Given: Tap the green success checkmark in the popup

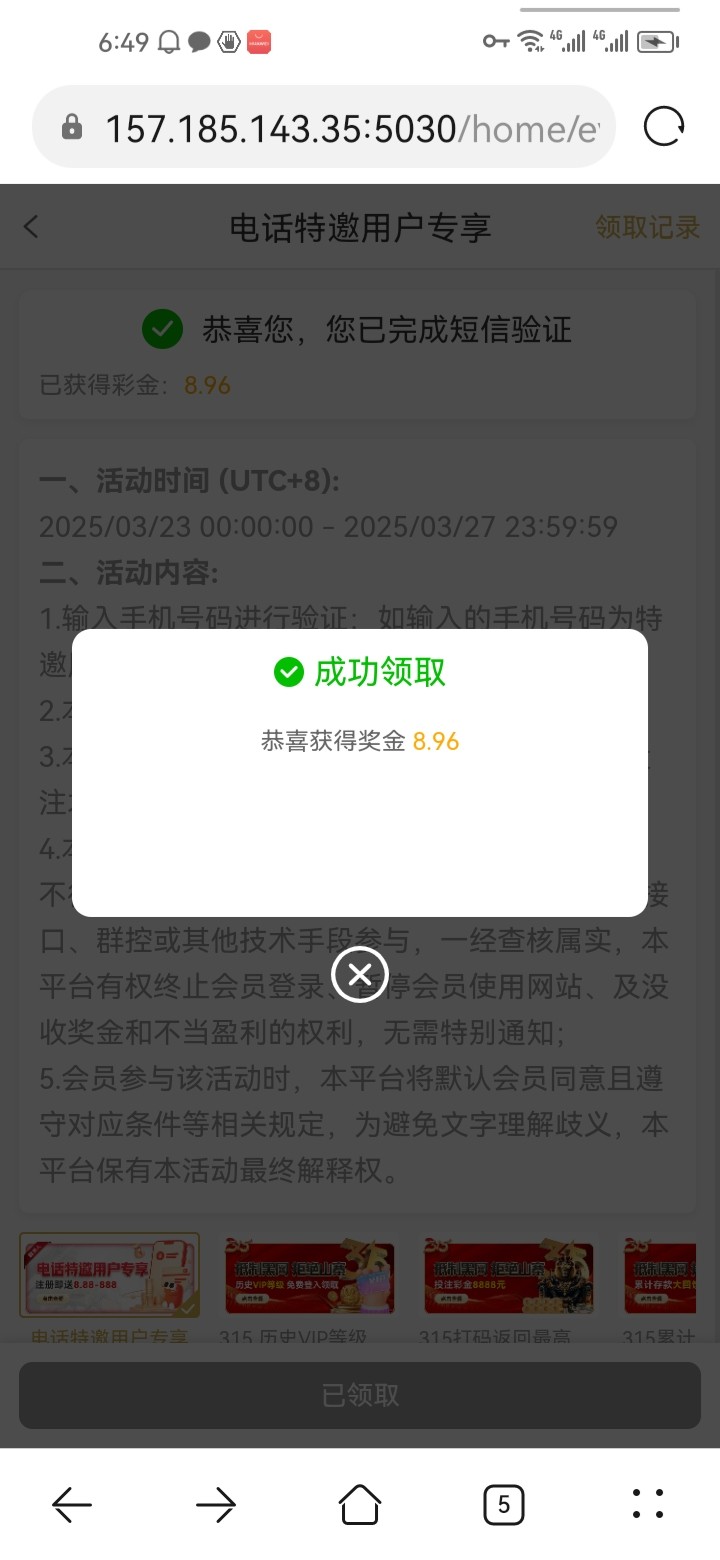Looking at the screenshot, I should click(288, 673).
